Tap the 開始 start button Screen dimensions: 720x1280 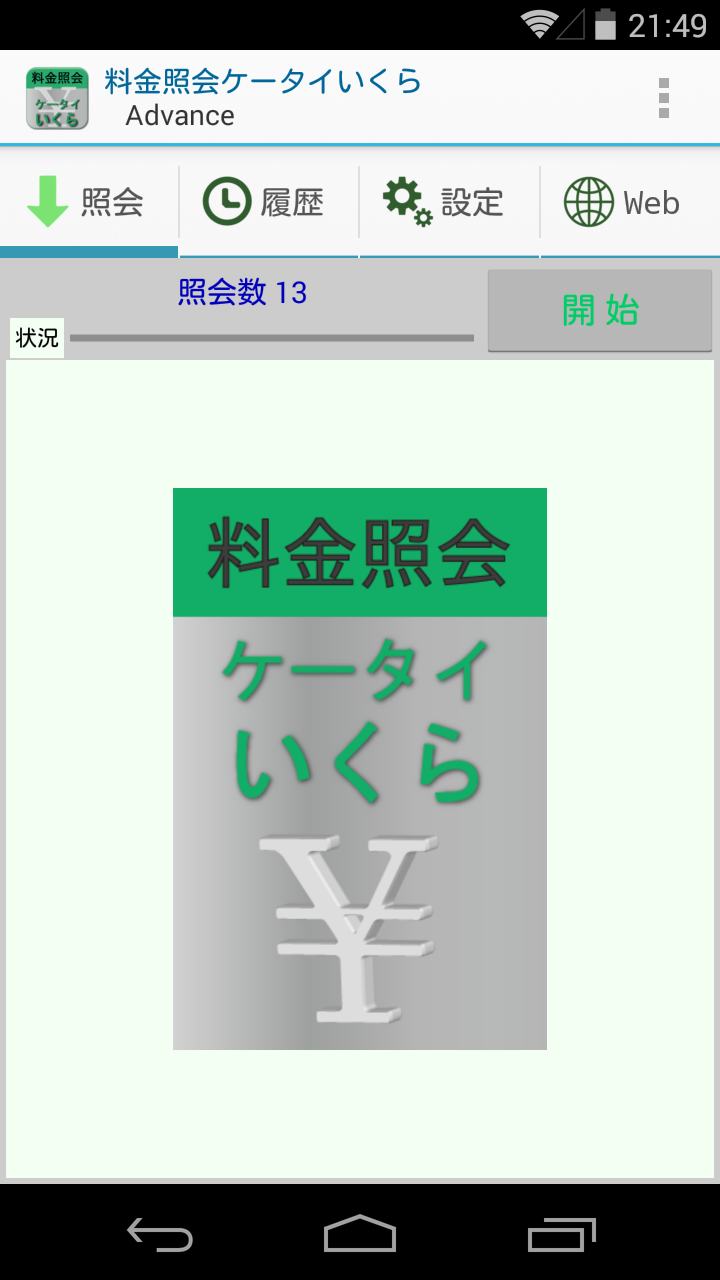(x=599, y=311)
